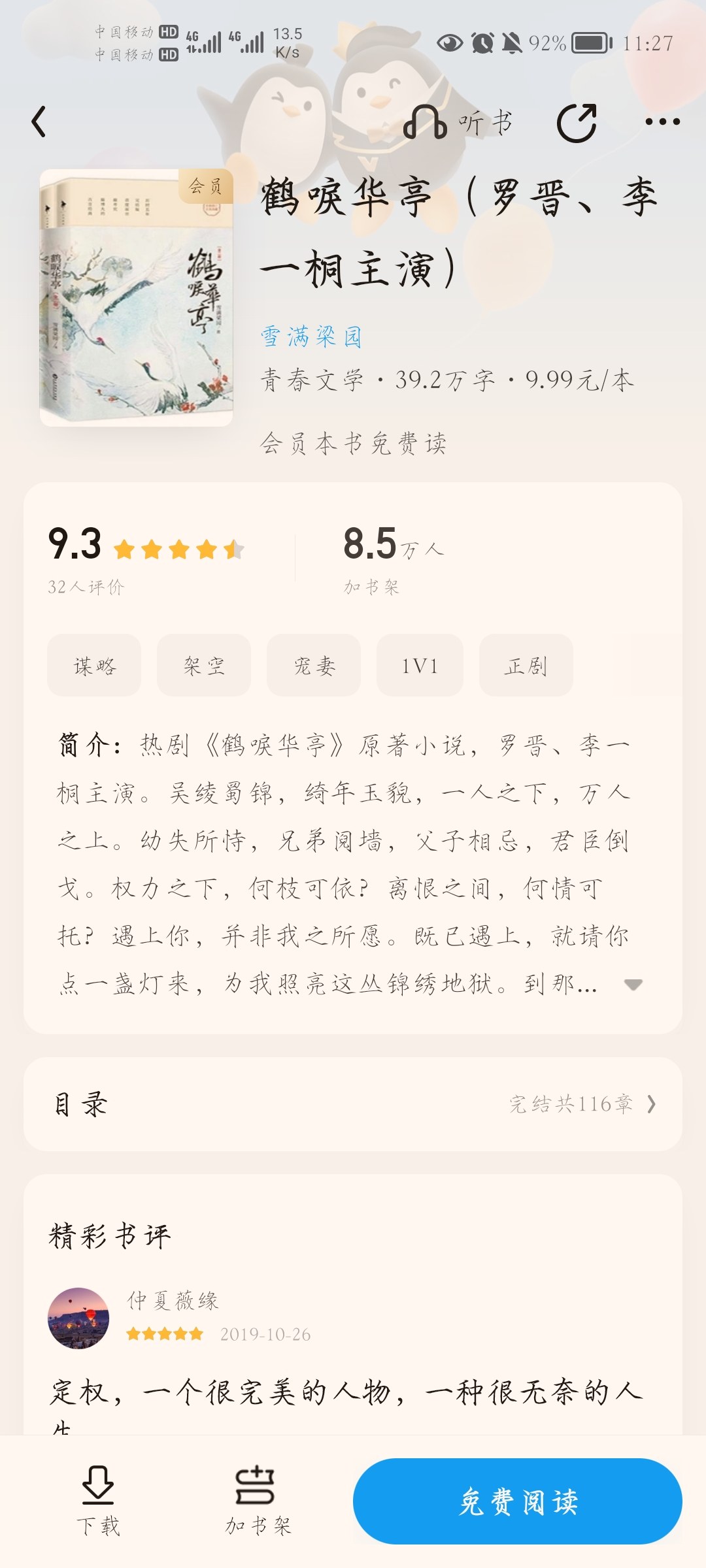Image resolution: width=706 pixels, height=1568 pixels.
Task: Share this book via share icon
Action: (x=577, y=122)
